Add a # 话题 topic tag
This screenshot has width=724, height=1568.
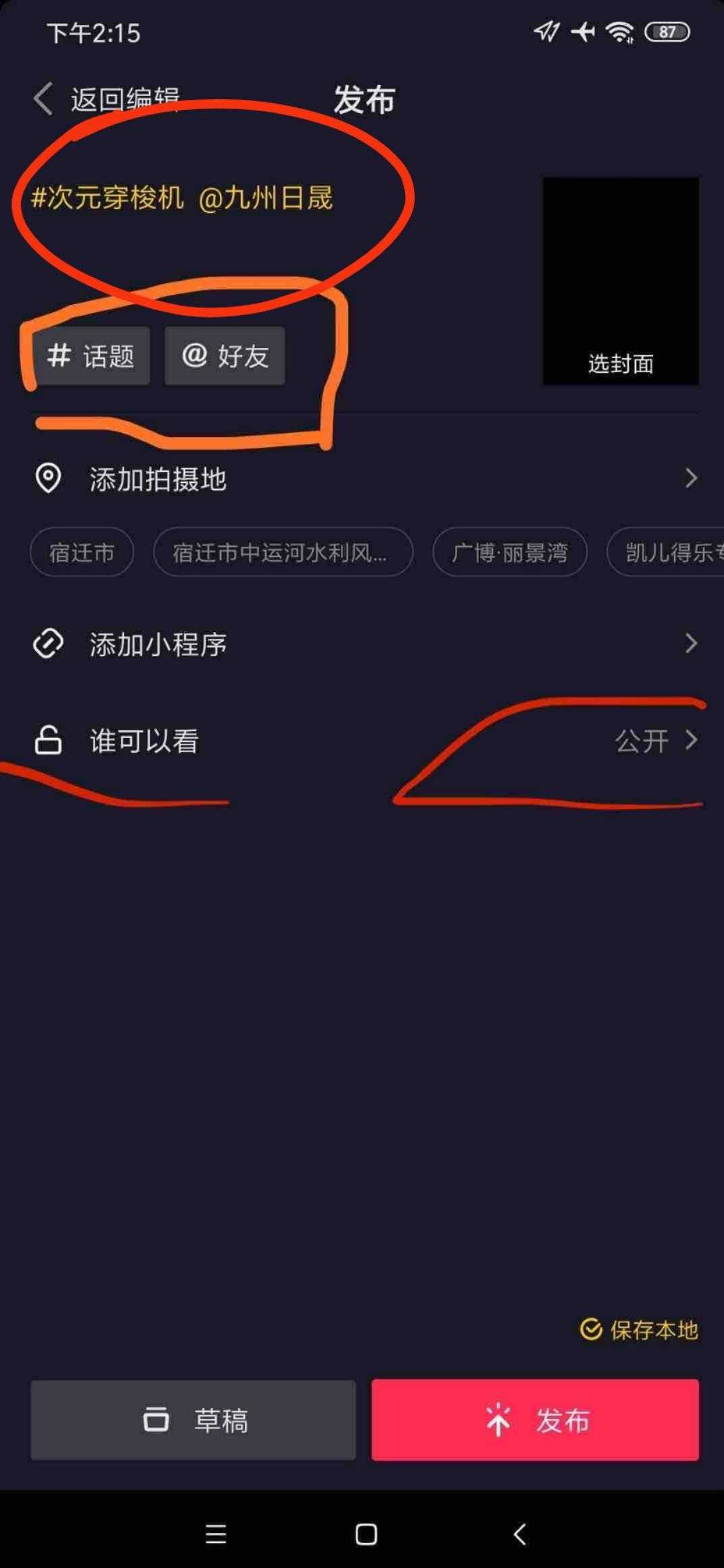91,356
